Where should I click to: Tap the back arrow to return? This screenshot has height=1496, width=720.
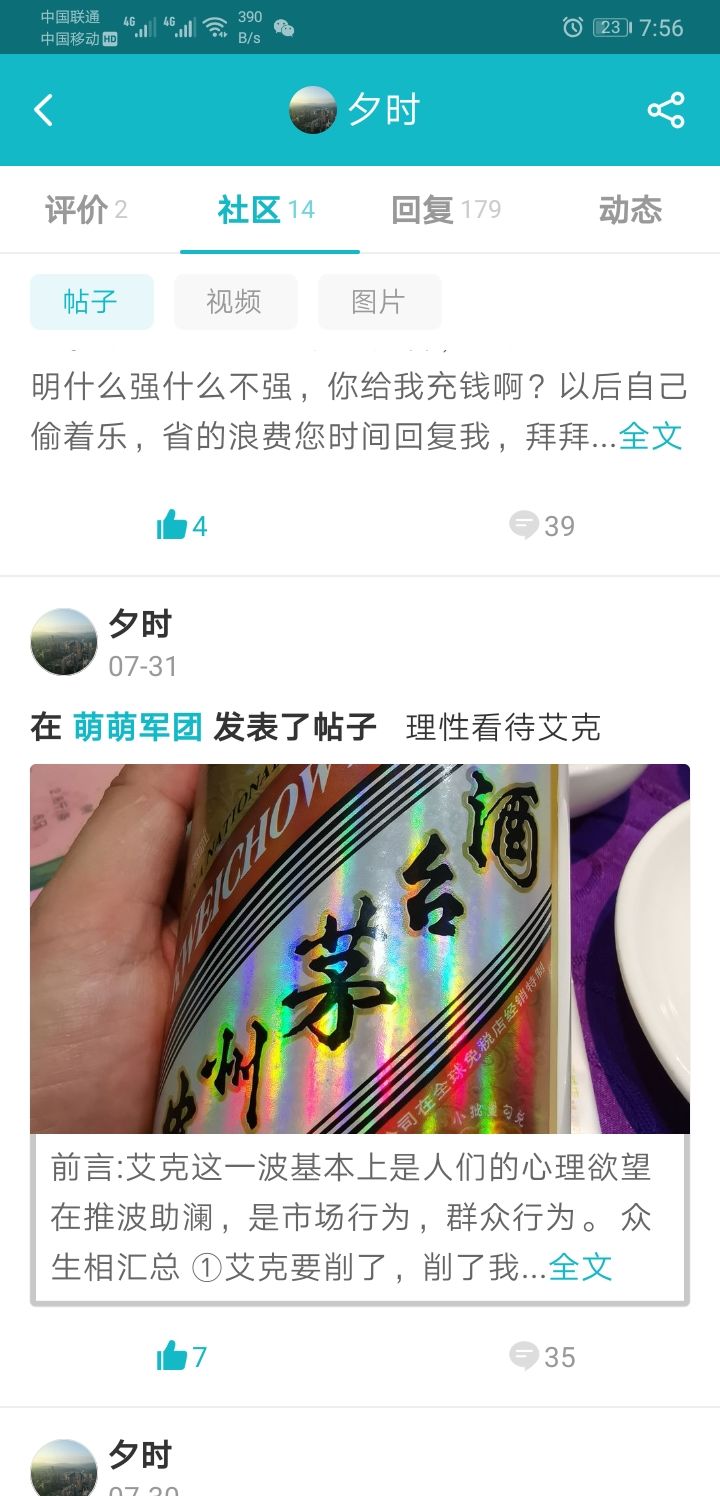click(42, 110)
